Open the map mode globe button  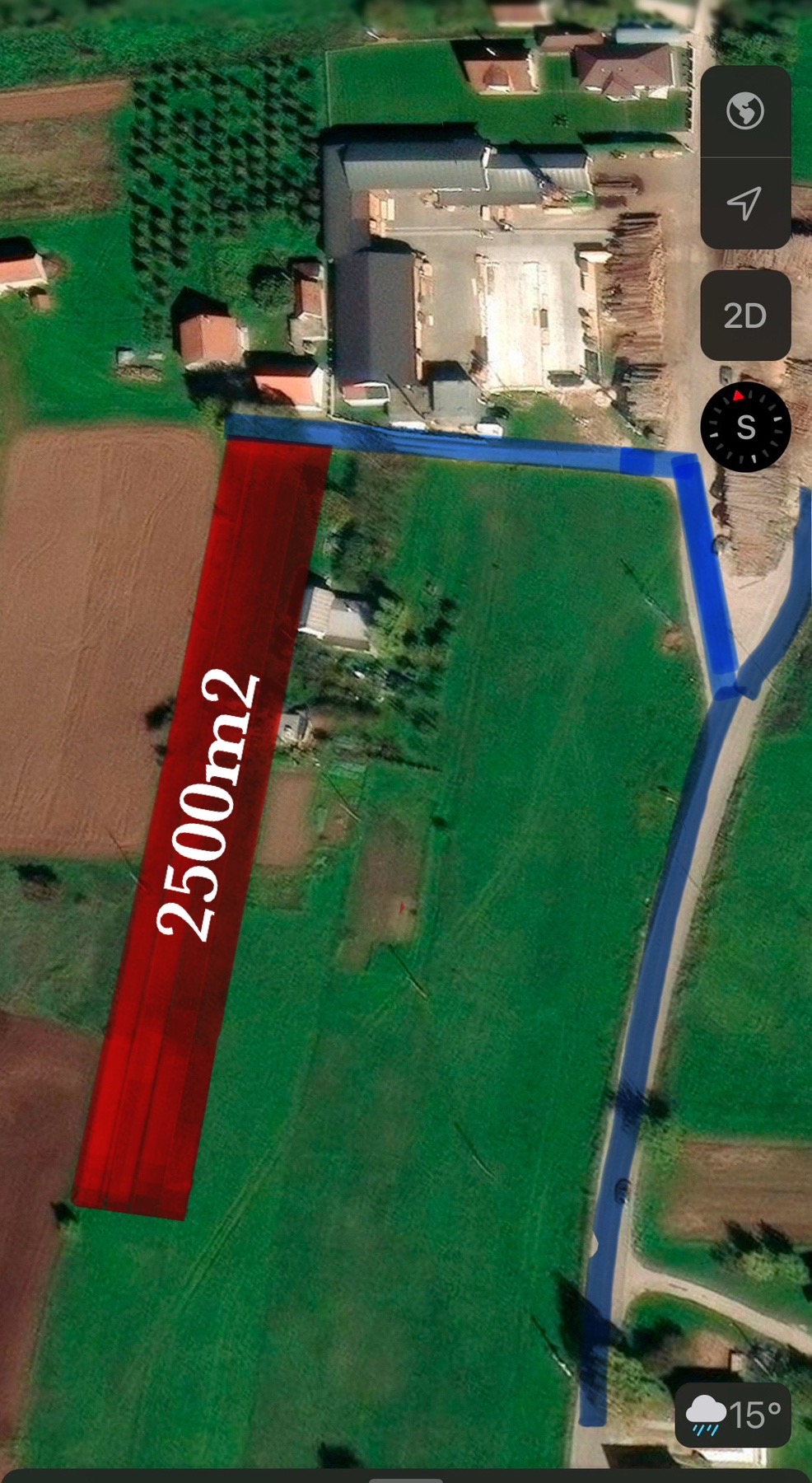(745, 111)
